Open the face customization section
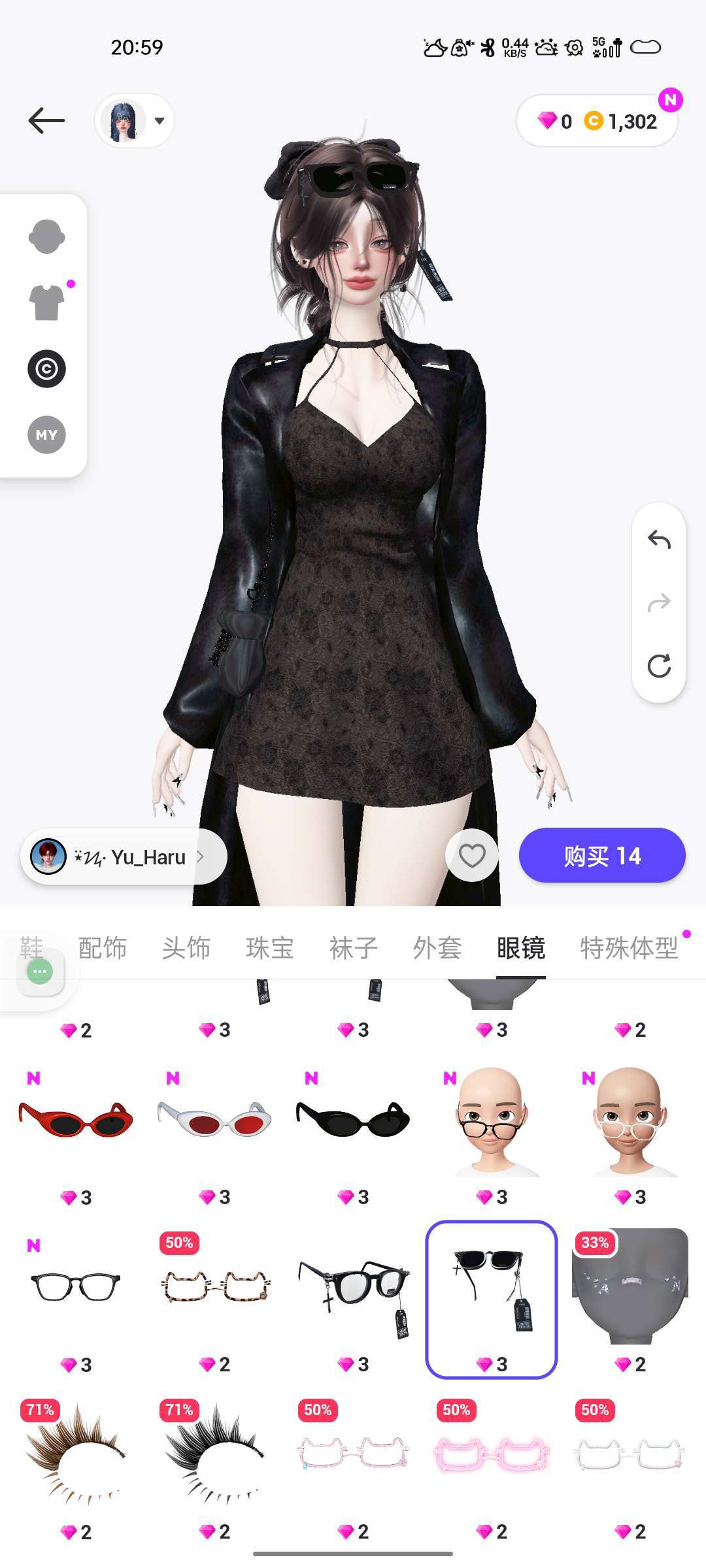This screenshot has width=706, height=1568. click(x=46, y=237)
